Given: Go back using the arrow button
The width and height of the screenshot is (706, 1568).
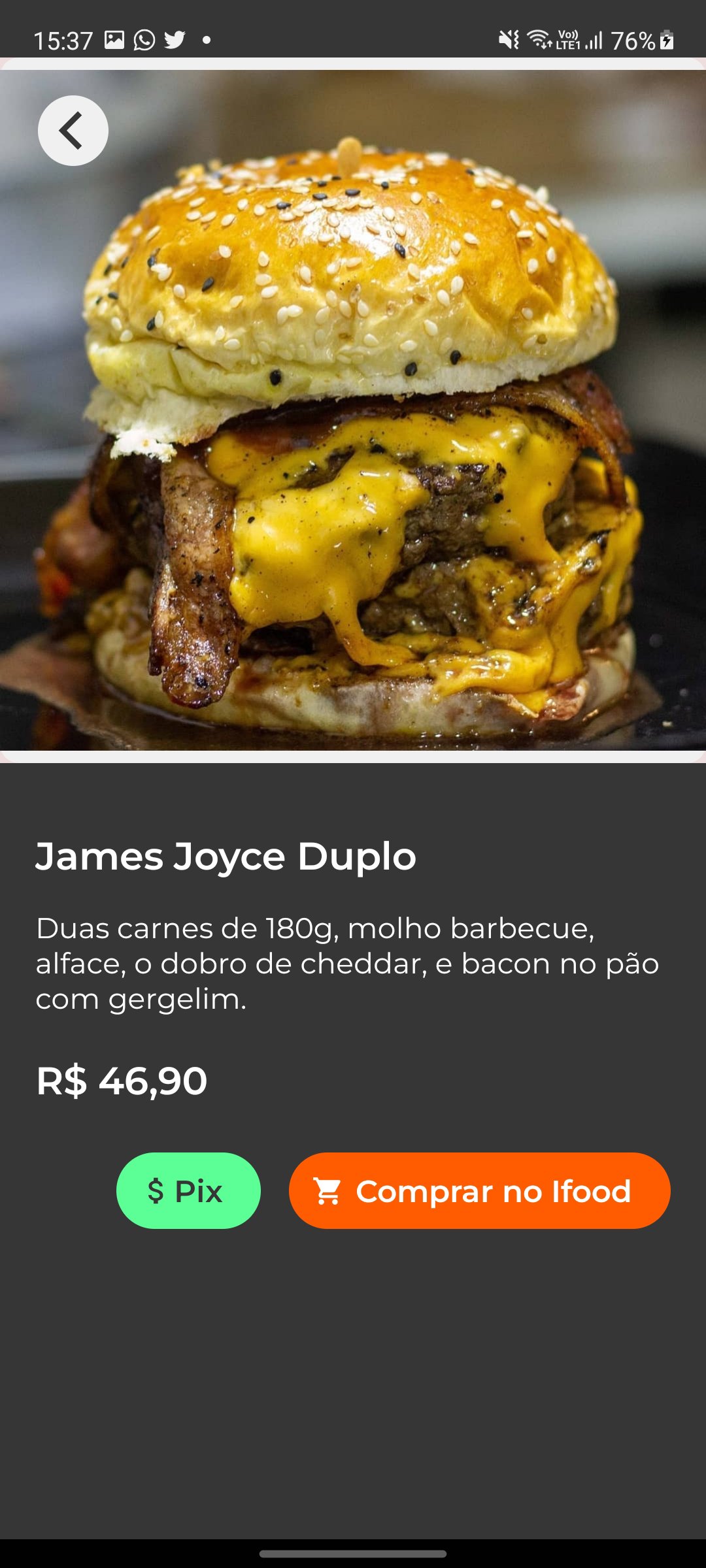Looking at the screenshot, I should 73,131.
